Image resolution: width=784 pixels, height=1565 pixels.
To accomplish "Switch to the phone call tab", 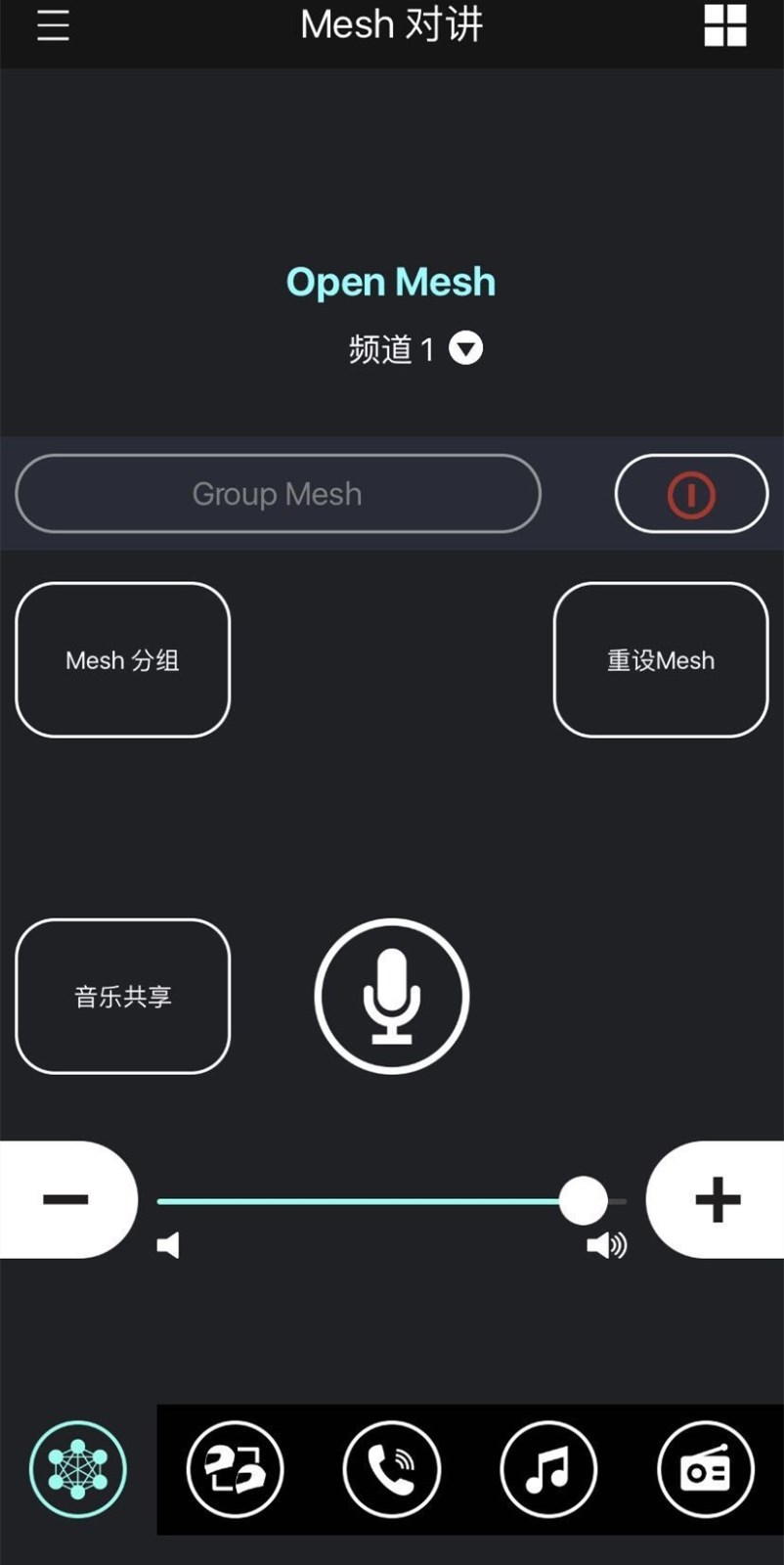I will pos(392,1469).
